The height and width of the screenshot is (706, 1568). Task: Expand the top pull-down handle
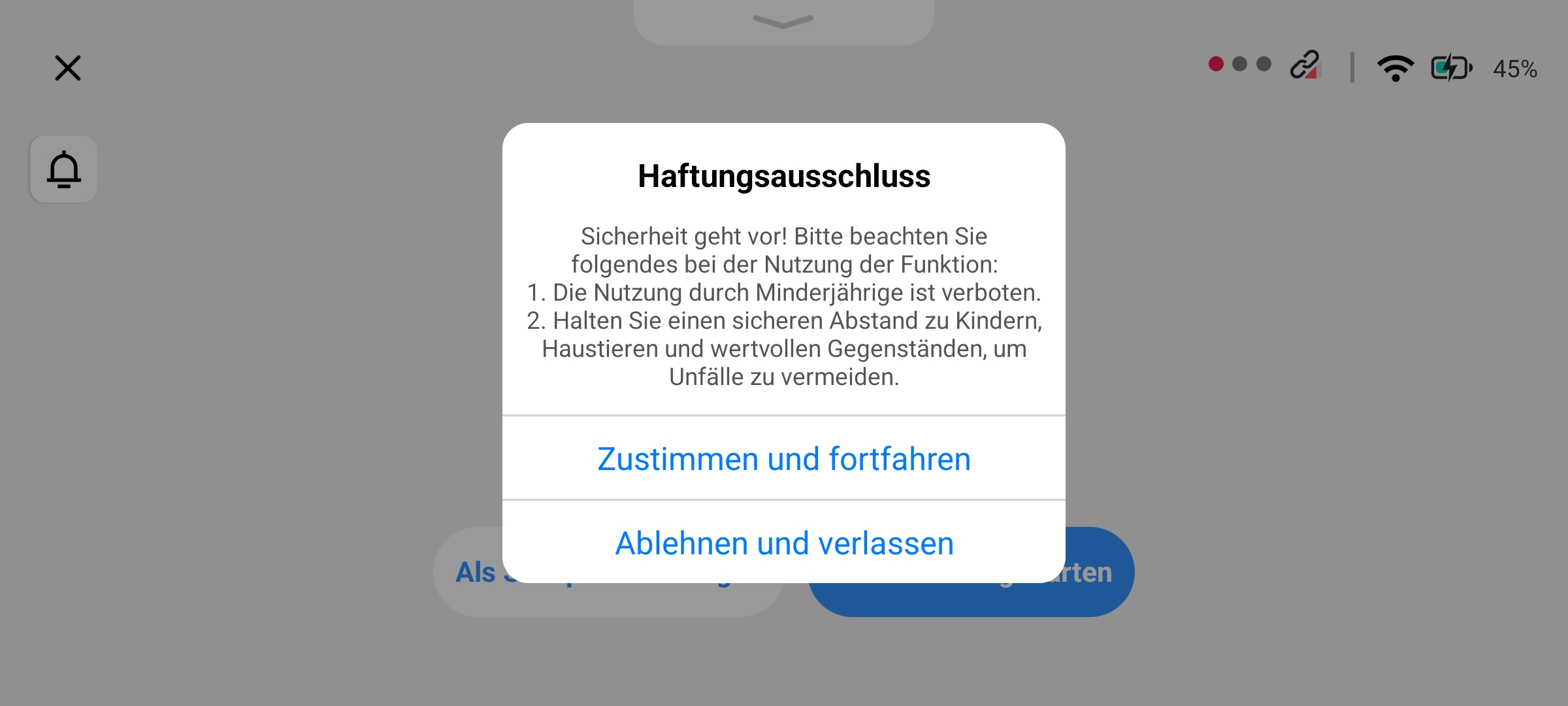coord(783,22)
